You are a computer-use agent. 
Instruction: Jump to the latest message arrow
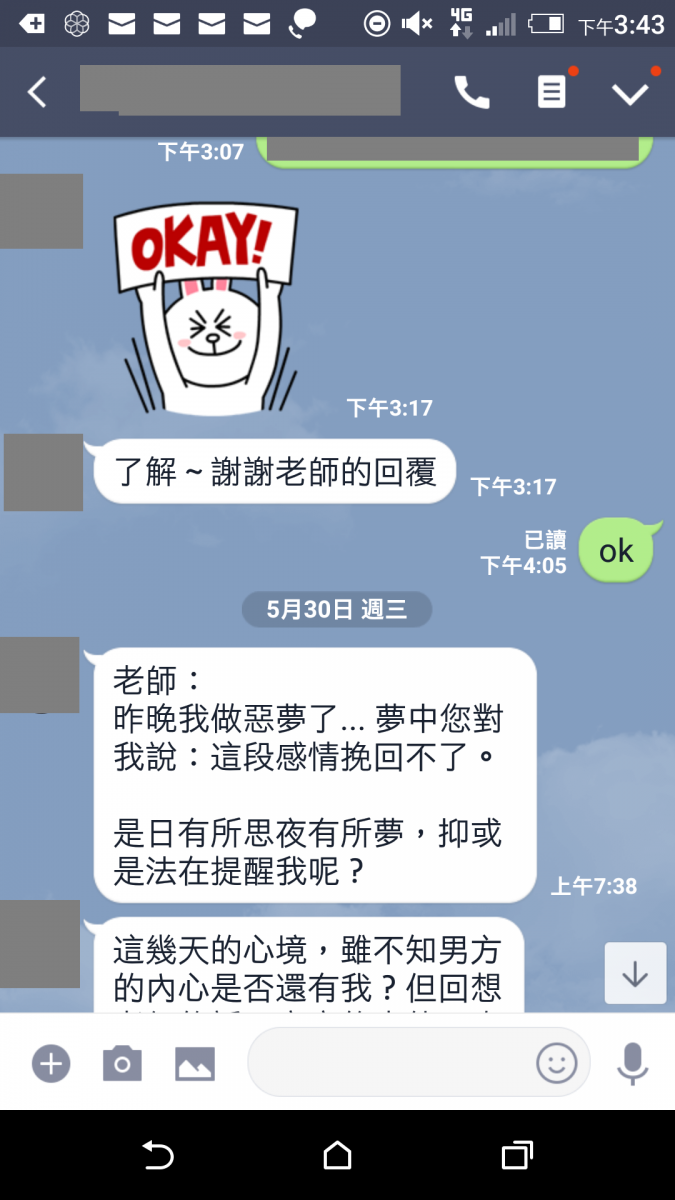(635, 973)
